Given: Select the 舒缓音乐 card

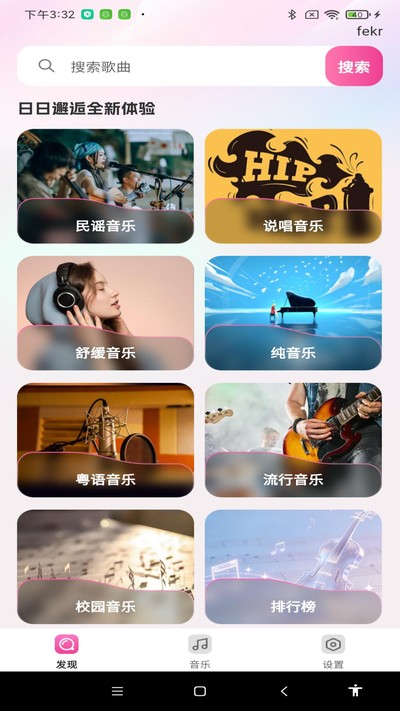Looking at the screenshot, I should [x=105, y=313].
